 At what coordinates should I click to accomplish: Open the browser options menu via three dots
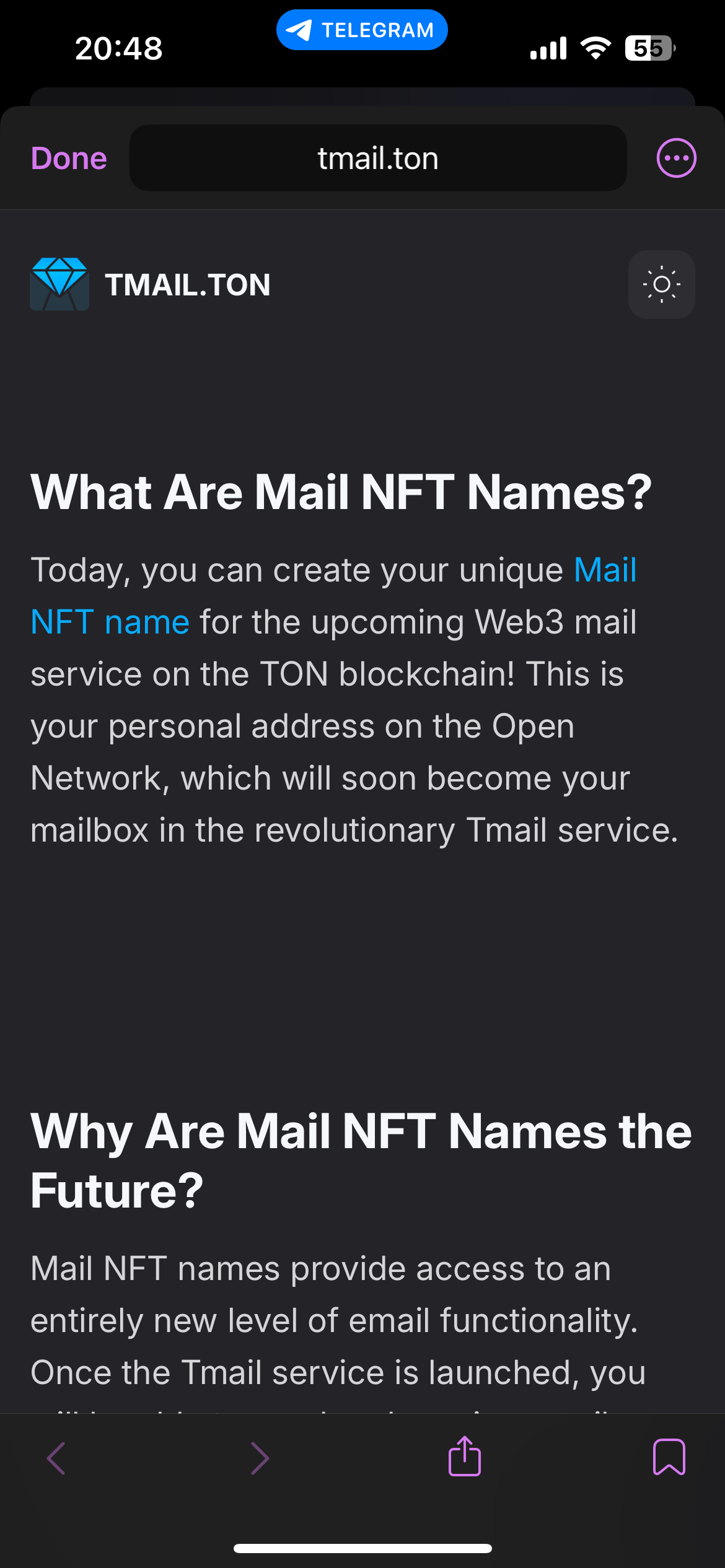coord(676,158)
